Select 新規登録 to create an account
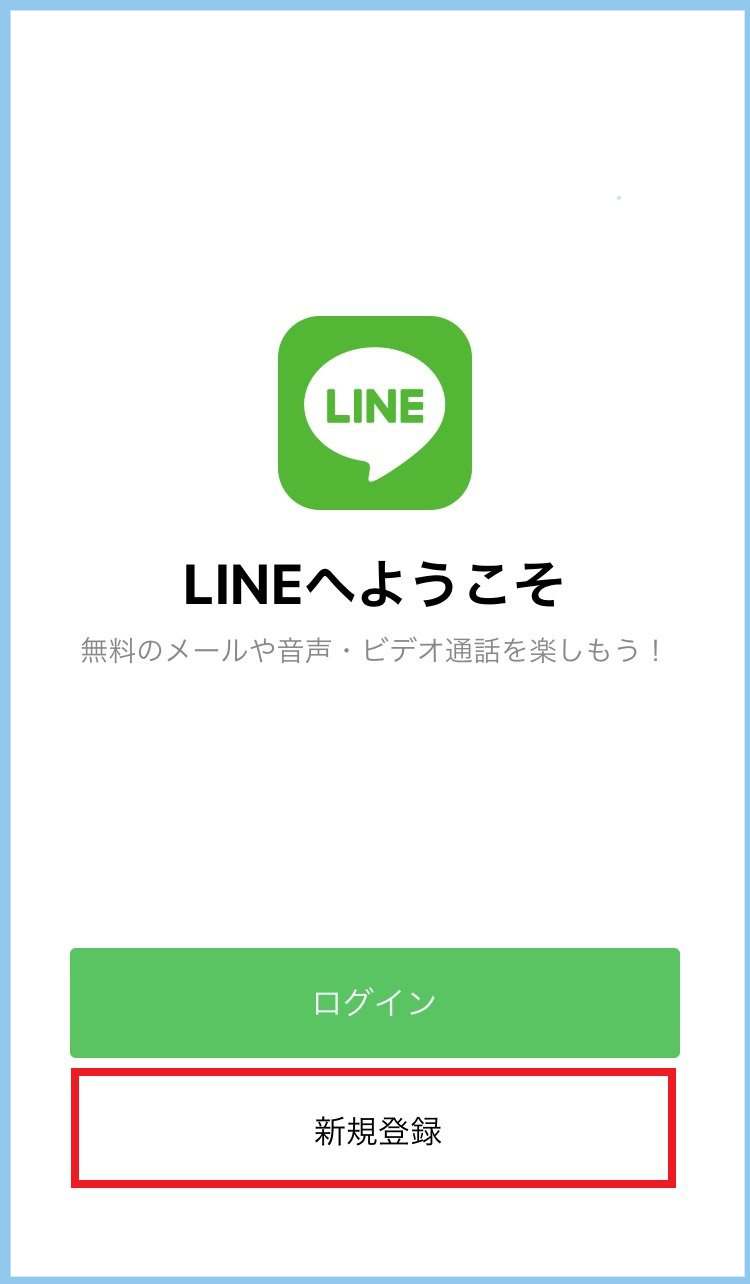Image resolution: width=750 pixels, height=1284 pixels. pyautogui.click(x=374, y=1129)
